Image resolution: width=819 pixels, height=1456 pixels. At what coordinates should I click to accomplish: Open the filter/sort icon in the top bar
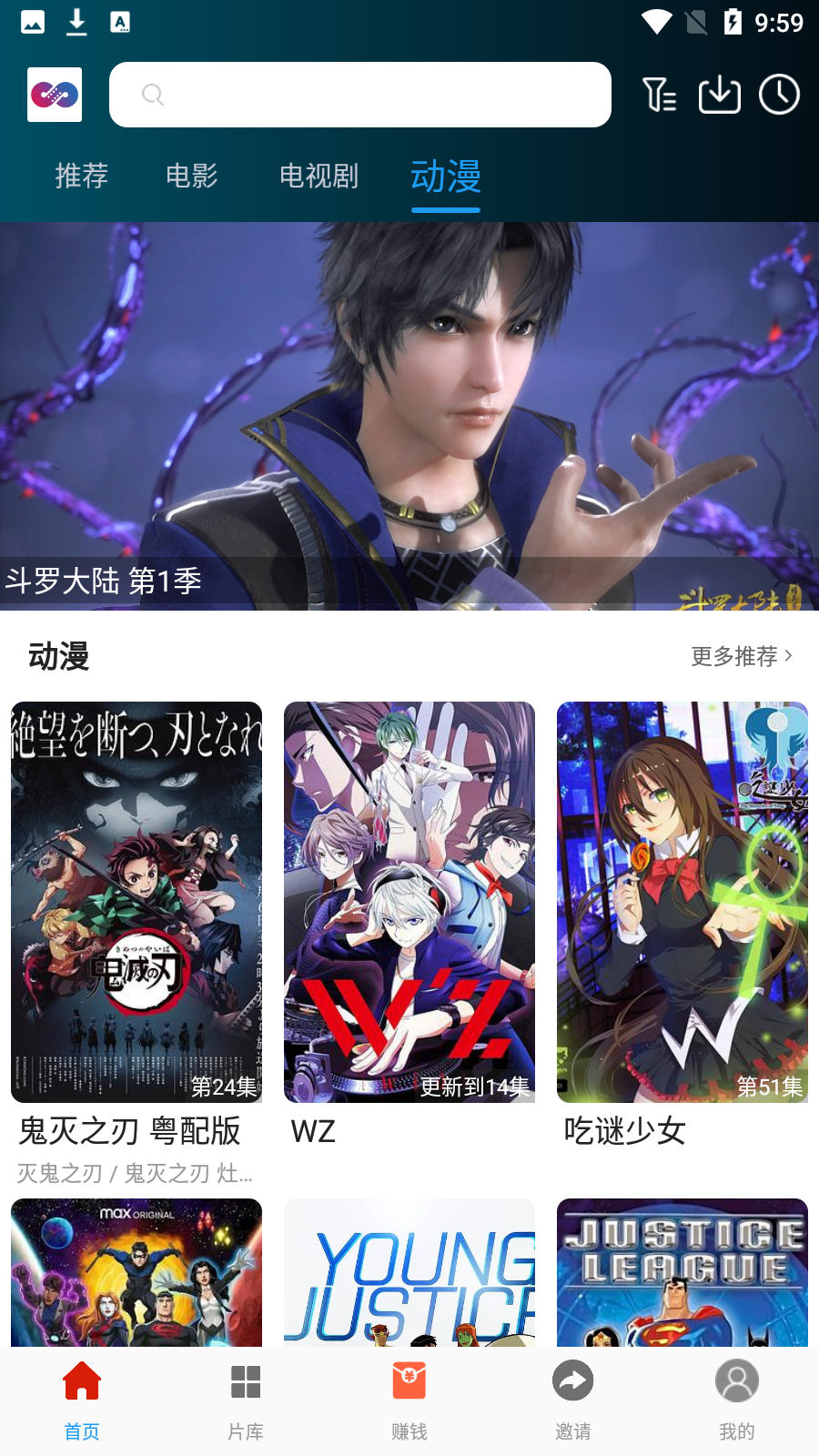tap(660, 94)
